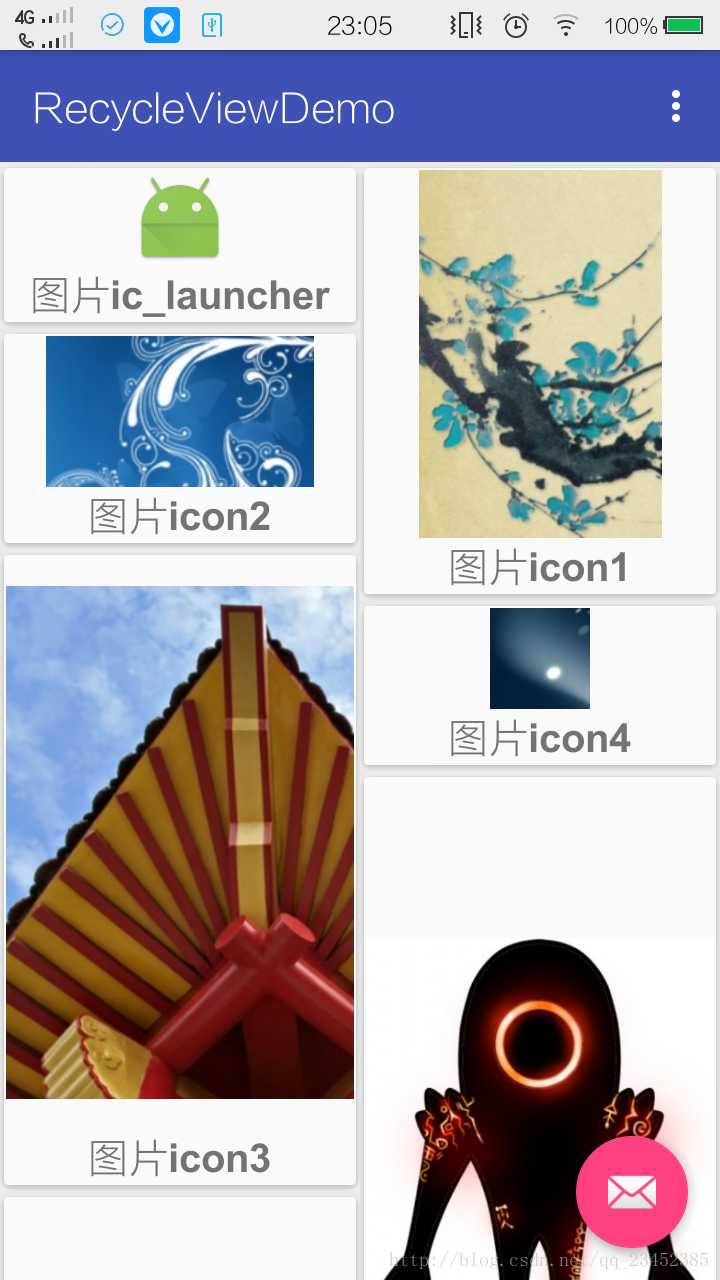Viewport: 720px width, 1280px height.
Task: Tap the blue swirl icon2 image
Action: [x=179, y=411]
